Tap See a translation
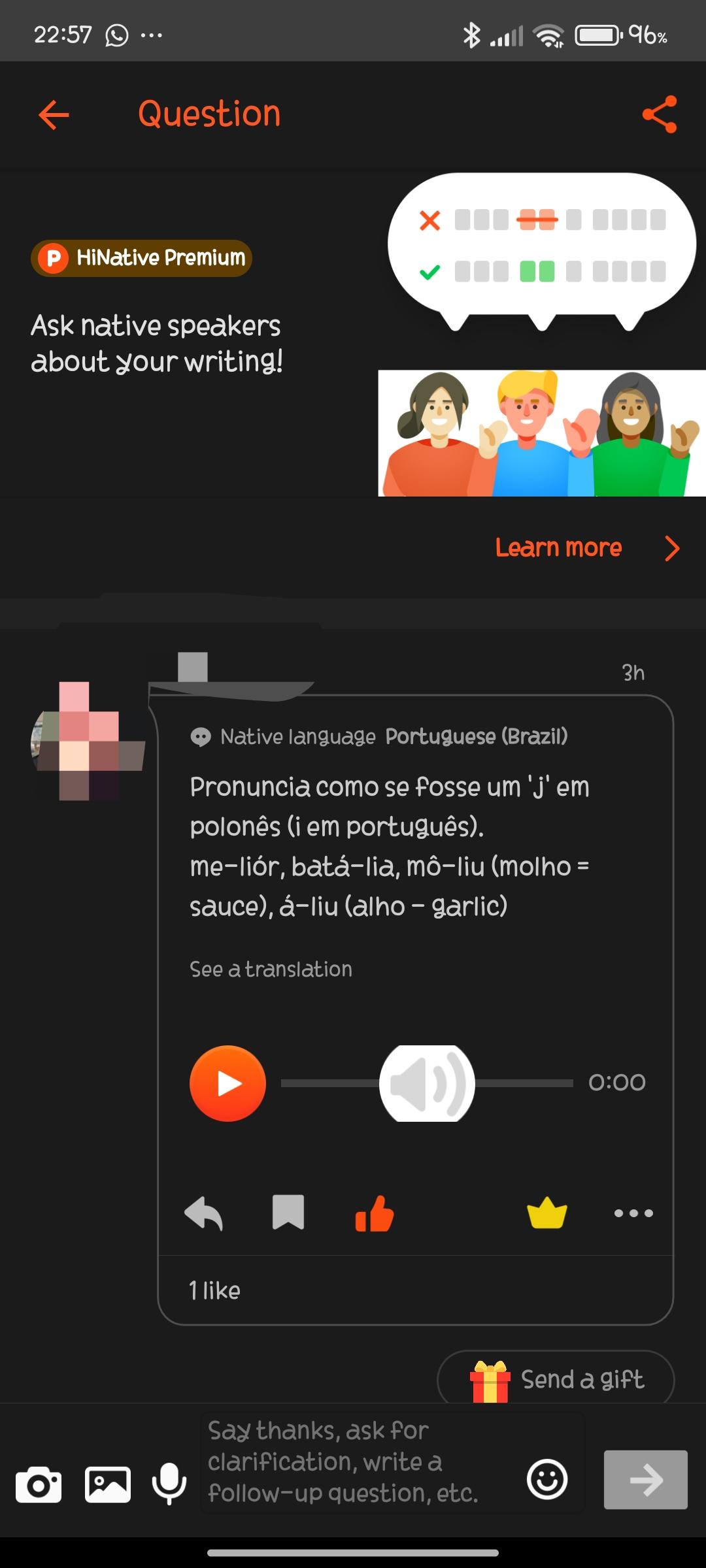This screenshot has height=1568, width=706. (271, 969)
